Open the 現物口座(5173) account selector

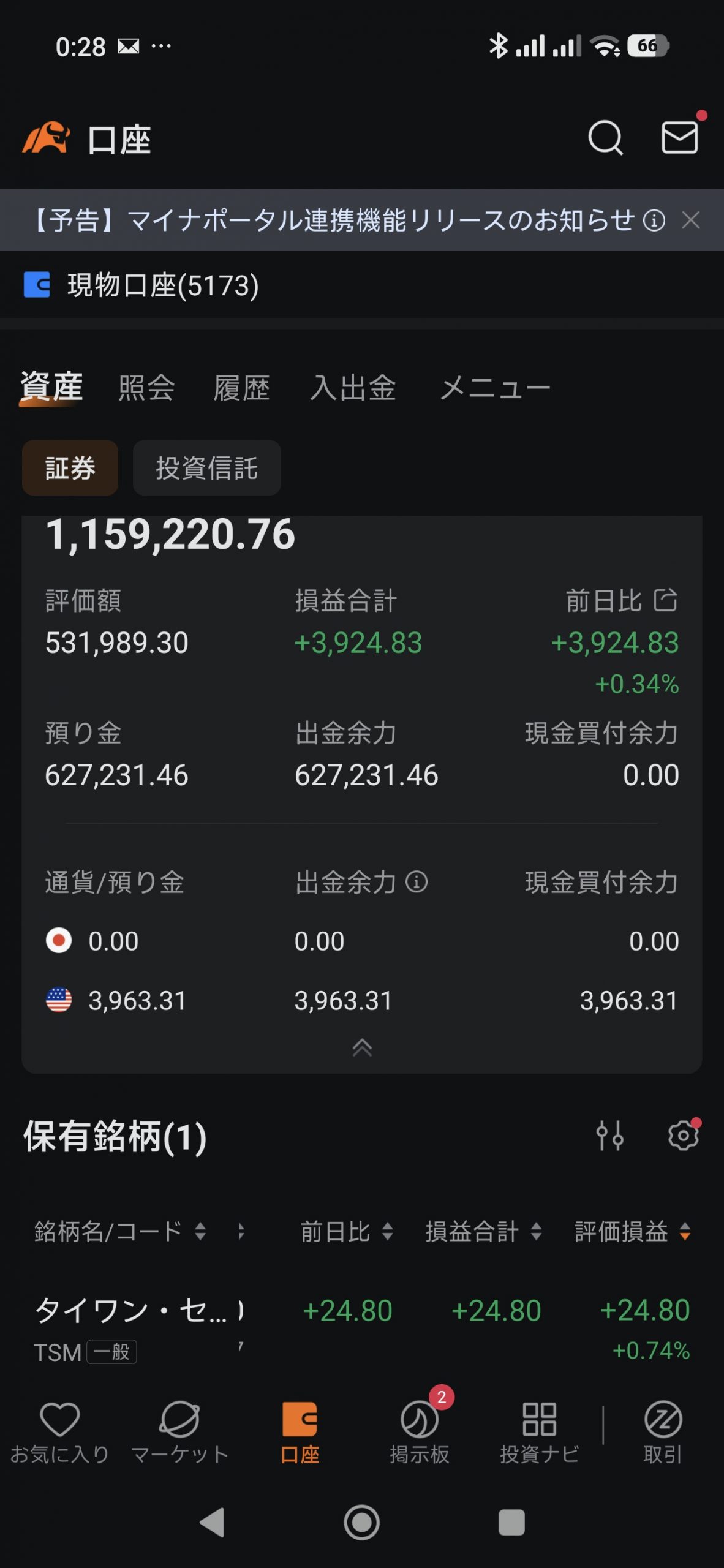[x=141, y=285]
